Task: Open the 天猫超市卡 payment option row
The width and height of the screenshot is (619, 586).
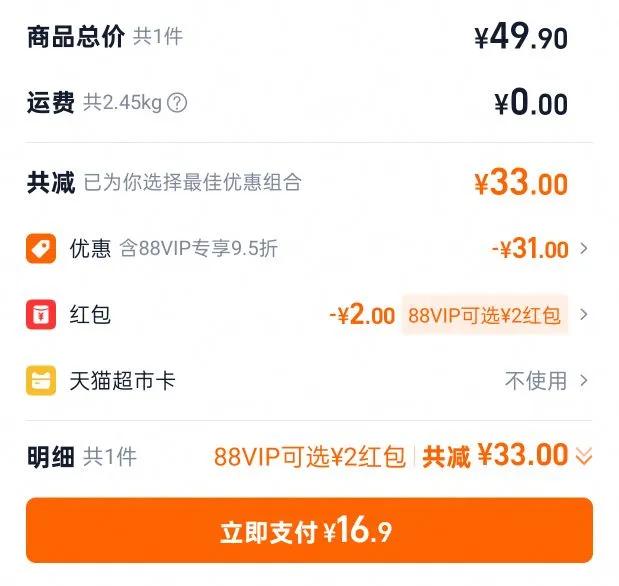Action: pyautogui.click(x=309, y=381)
